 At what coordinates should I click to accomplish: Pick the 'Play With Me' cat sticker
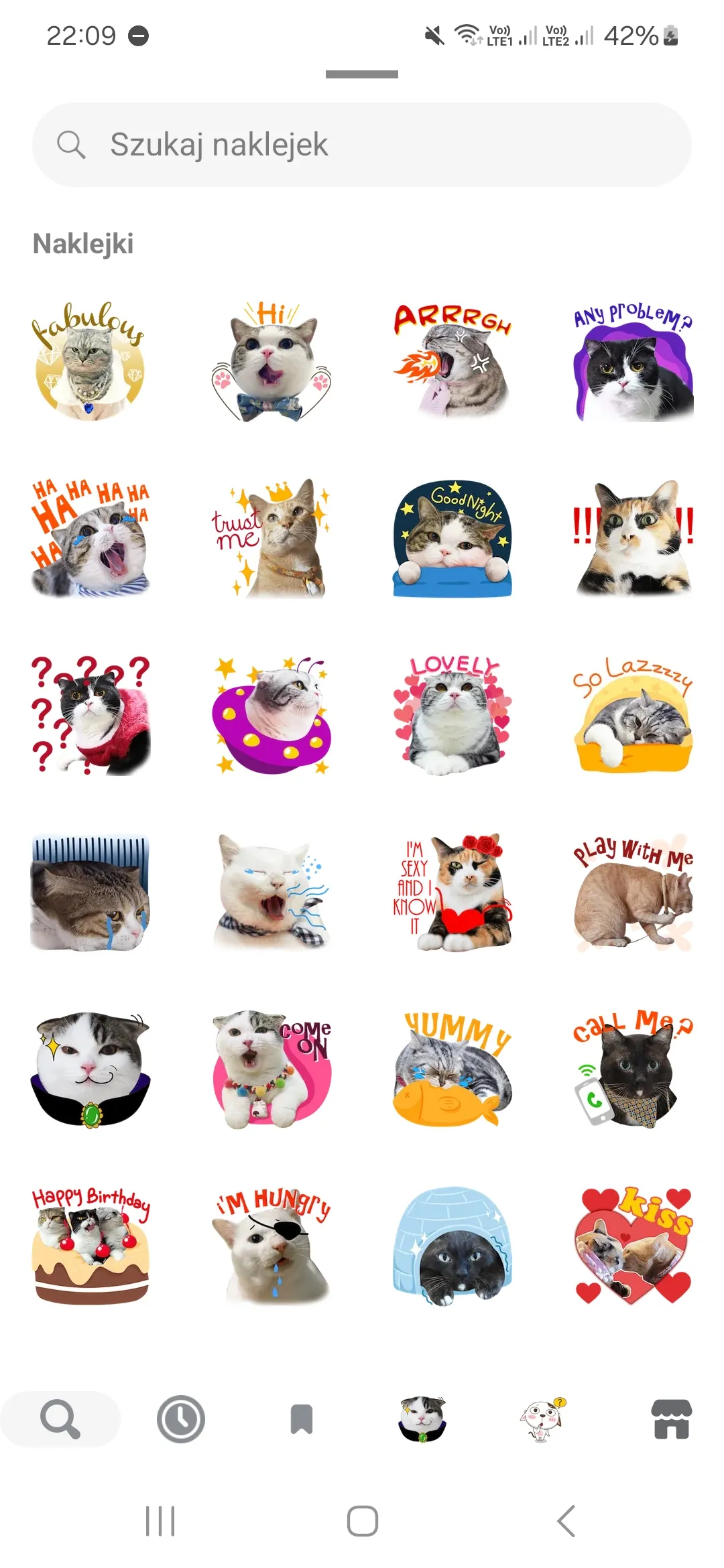633,893
